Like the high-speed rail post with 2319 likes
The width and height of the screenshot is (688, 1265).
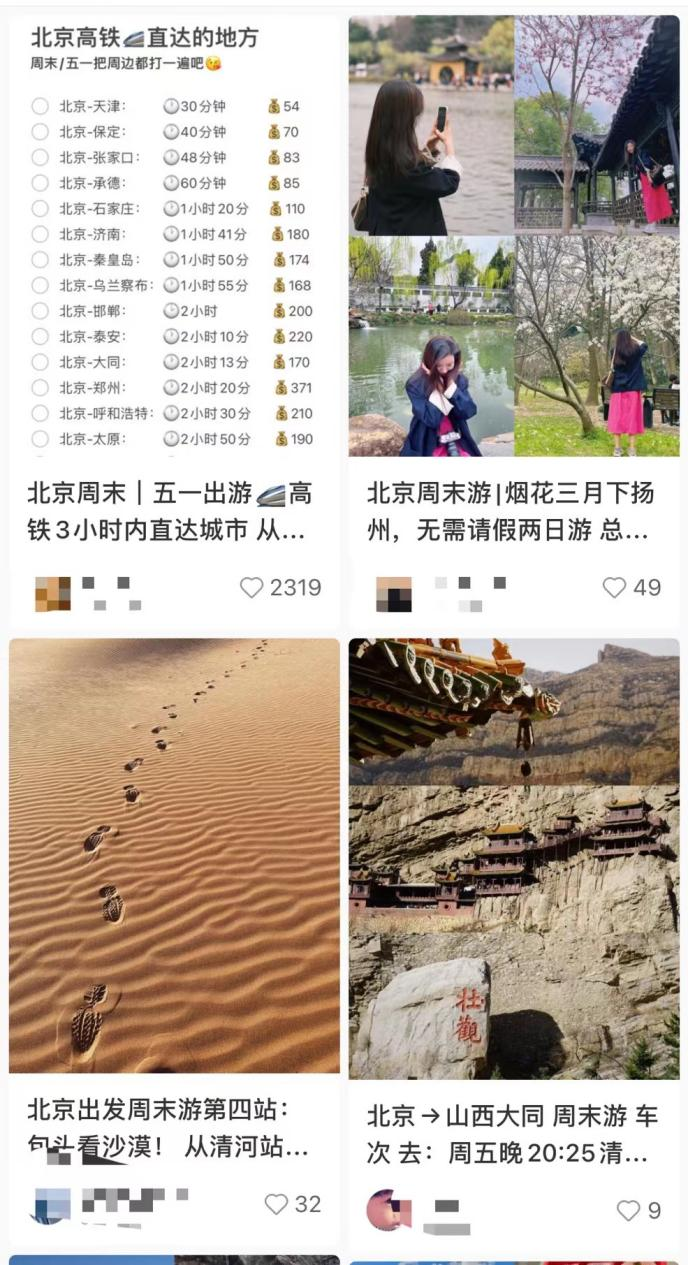coord(252,588)
